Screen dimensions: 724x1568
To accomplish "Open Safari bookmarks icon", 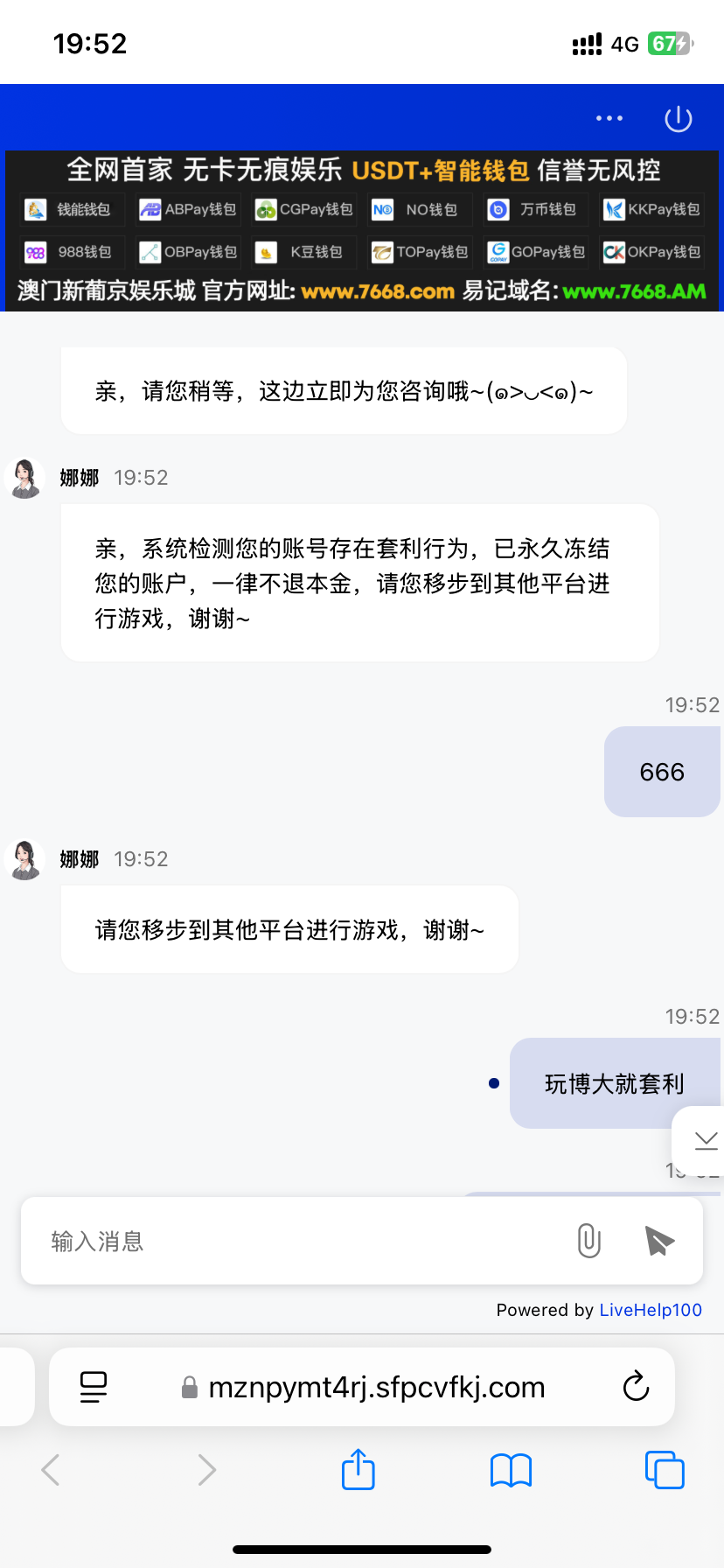I will (511, 1470).
